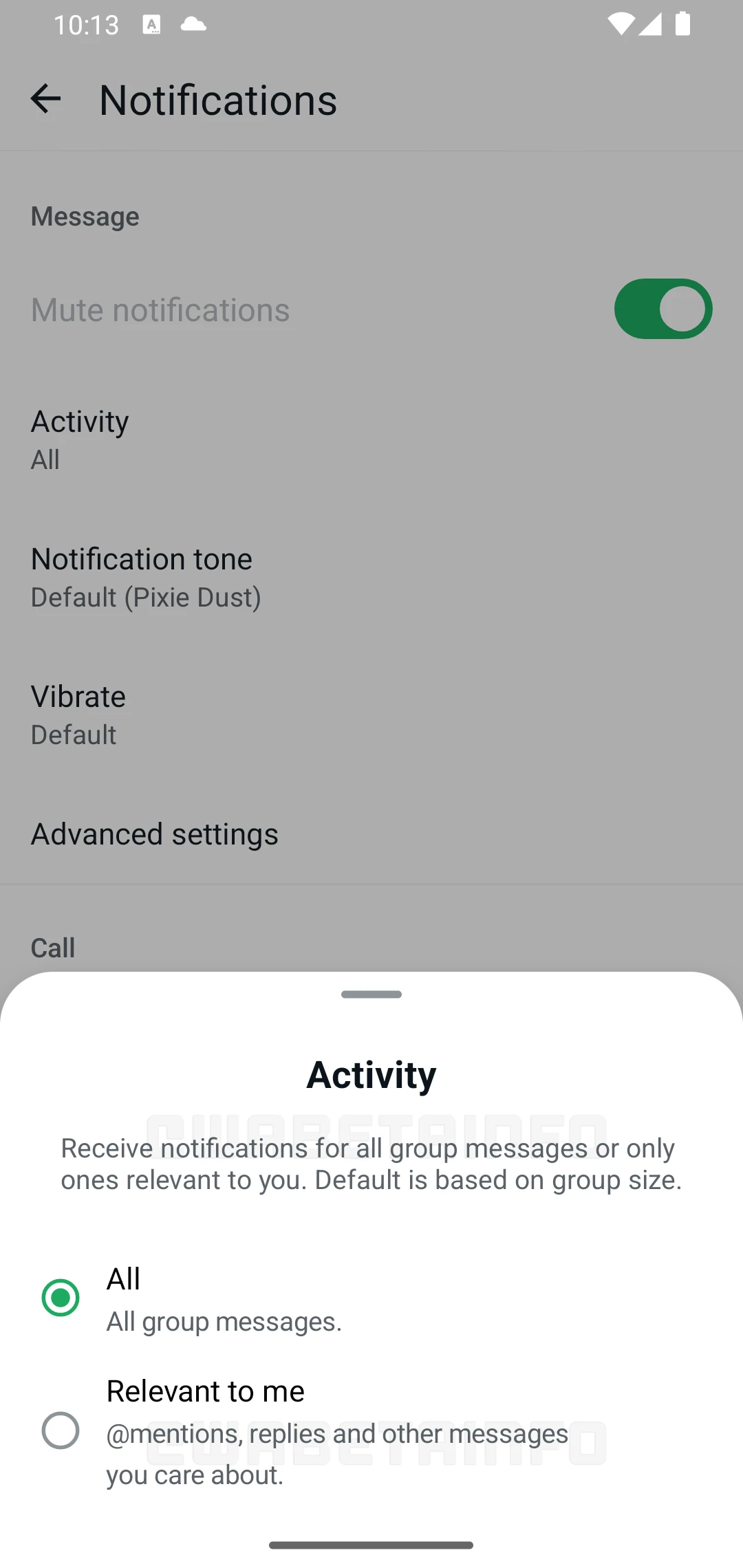The image size is (743, 1568).
Task: Go back from Notifications
Action: click(x=46, y=99)
